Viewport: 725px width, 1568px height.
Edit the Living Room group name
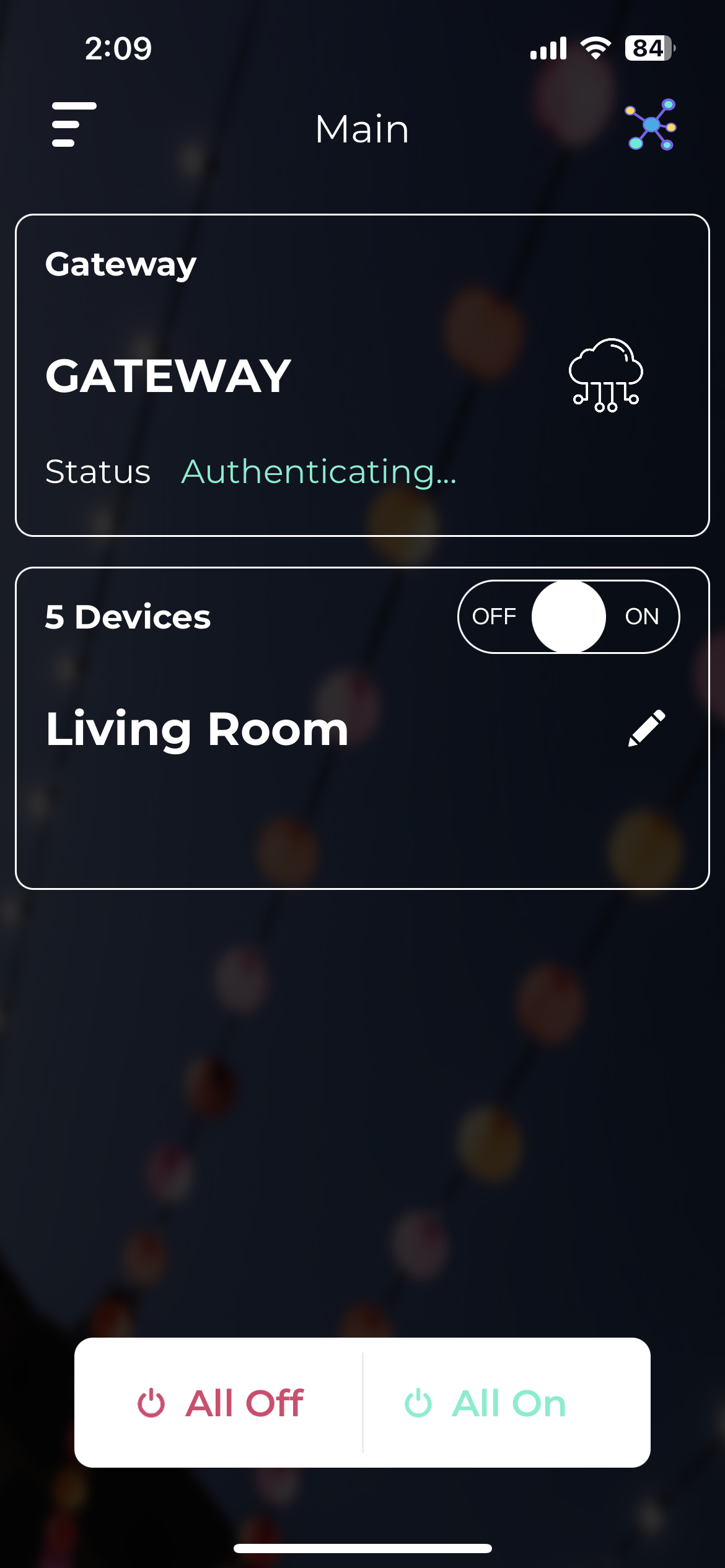[x=646, y=729]
